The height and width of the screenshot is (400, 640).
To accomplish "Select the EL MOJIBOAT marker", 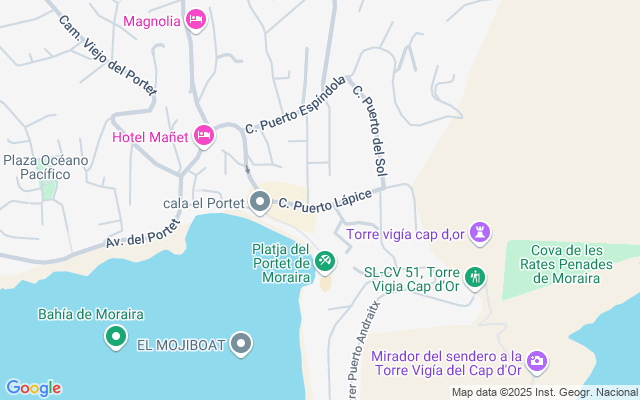I will click(241, 345).
